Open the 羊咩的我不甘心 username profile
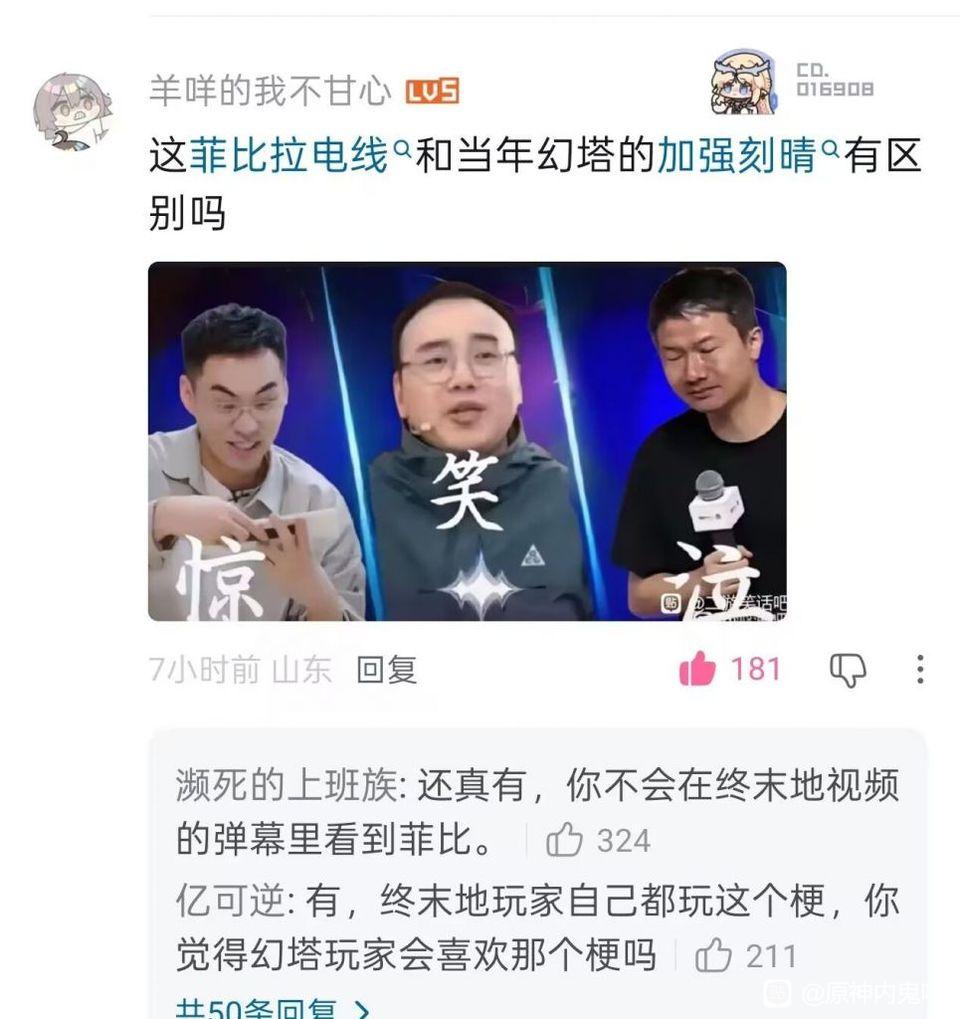Screen dimensions: 960x1019 269,92
